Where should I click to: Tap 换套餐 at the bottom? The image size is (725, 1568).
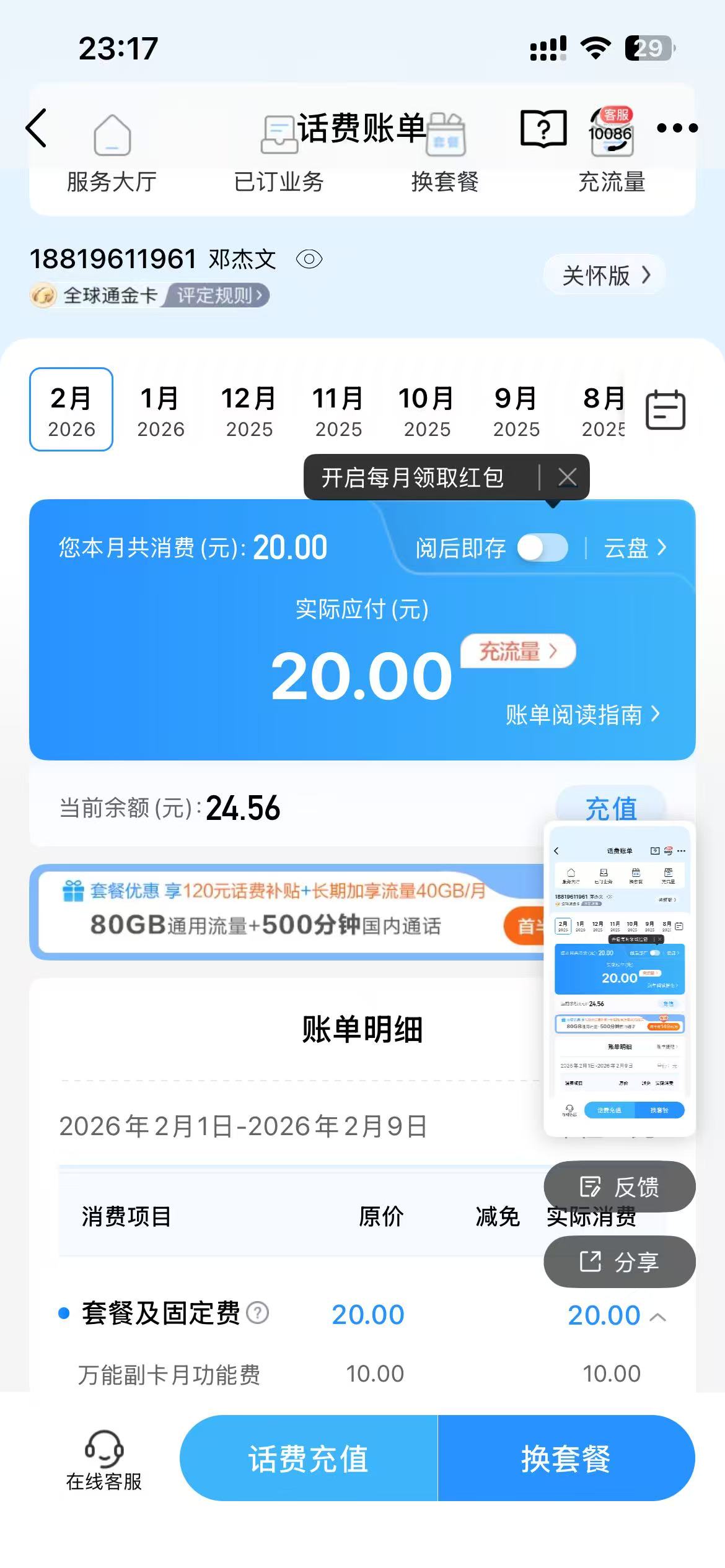coord(566,1458)
